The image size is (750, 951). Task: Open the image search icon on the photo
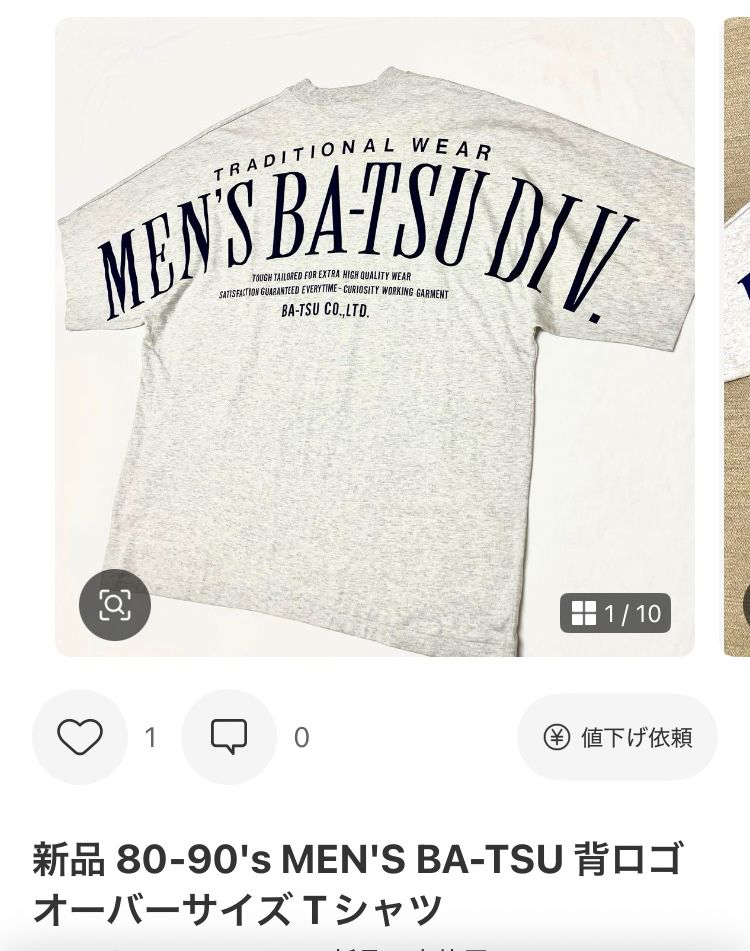[115, 604]
